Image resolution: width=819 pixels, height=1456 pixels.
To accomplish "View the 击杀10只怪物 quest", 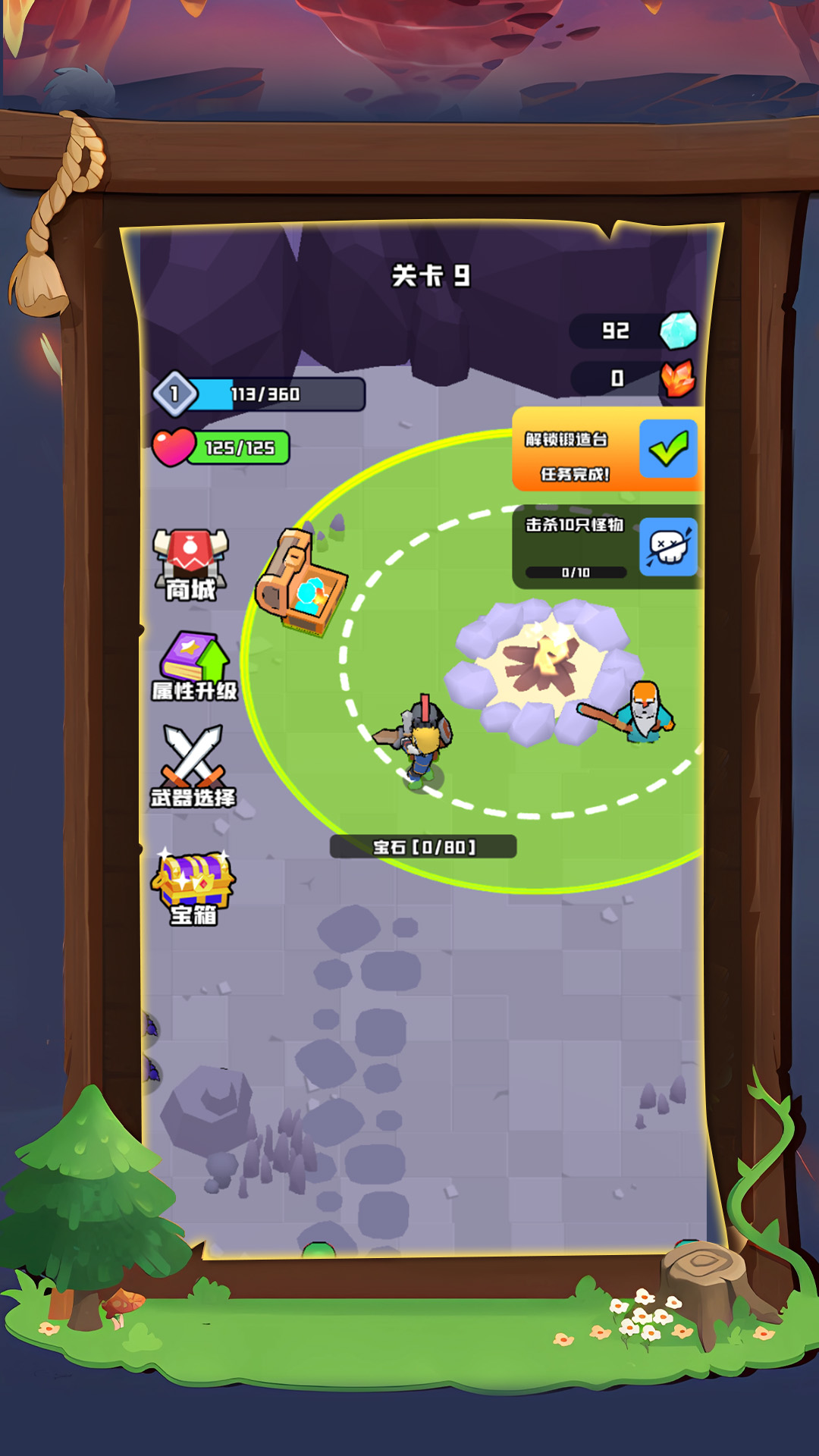I will (x=608, y=547).
